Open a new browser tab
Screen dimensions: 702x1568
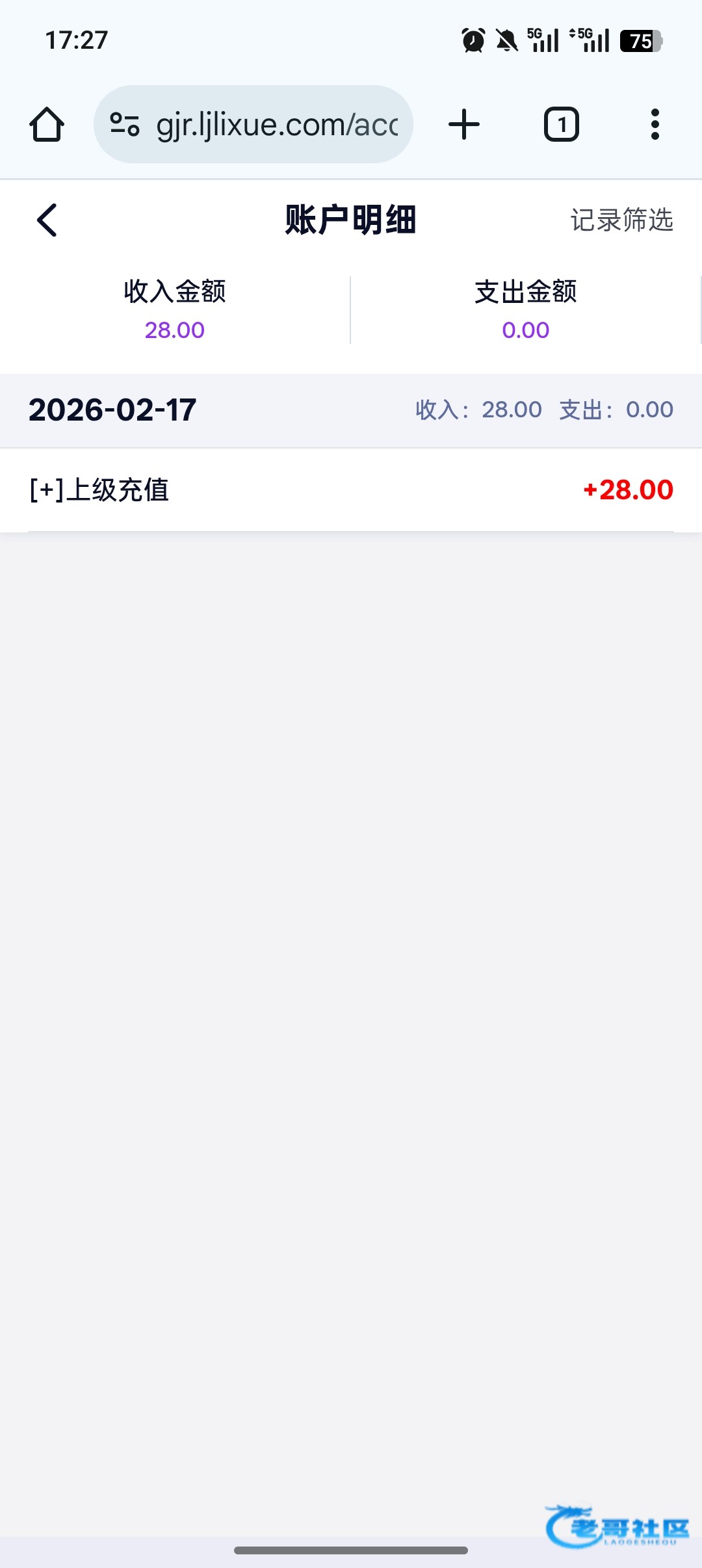[x=464, y=124]
